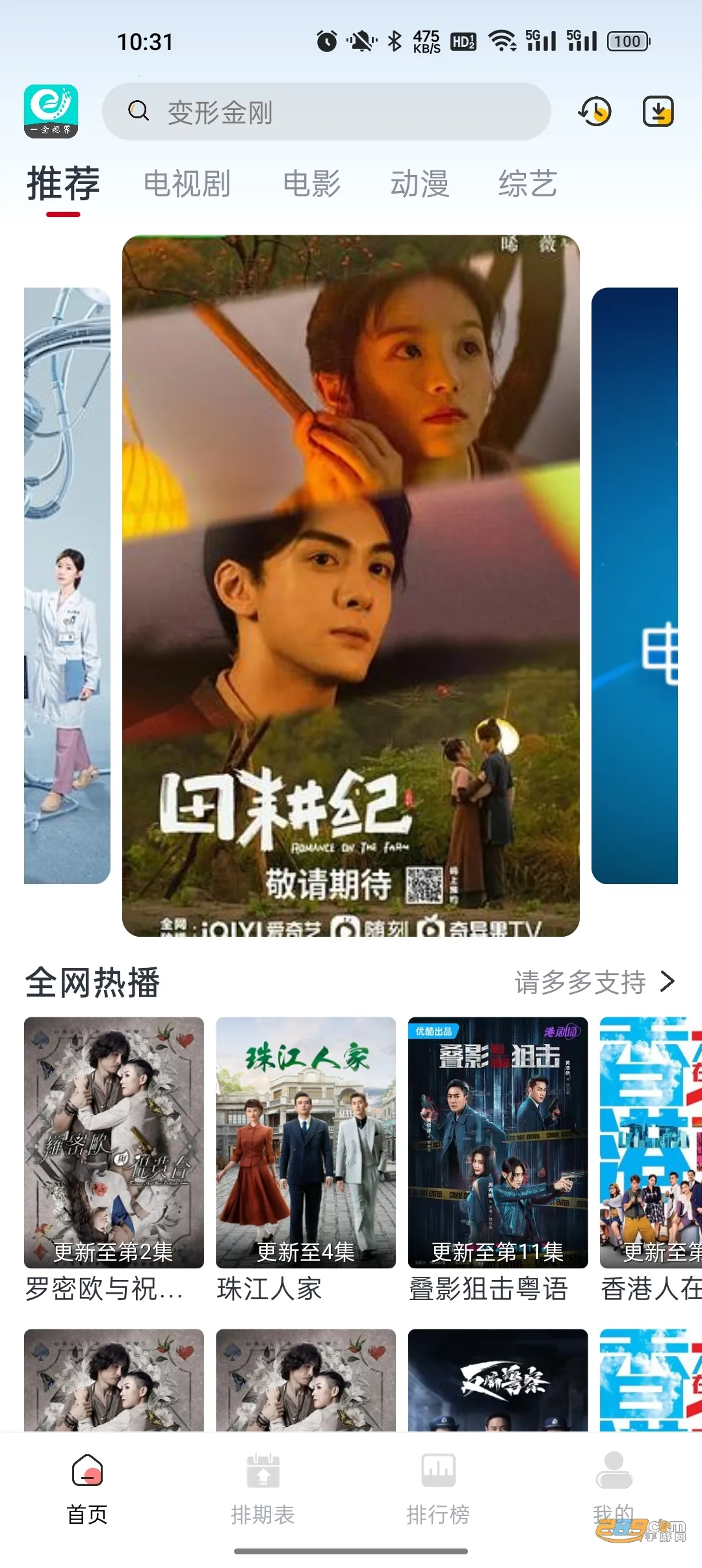The height and width of the screenshot is (1568, 702).
Task: Go to the 排期表 schedule tab
Action: point(263,1489)
